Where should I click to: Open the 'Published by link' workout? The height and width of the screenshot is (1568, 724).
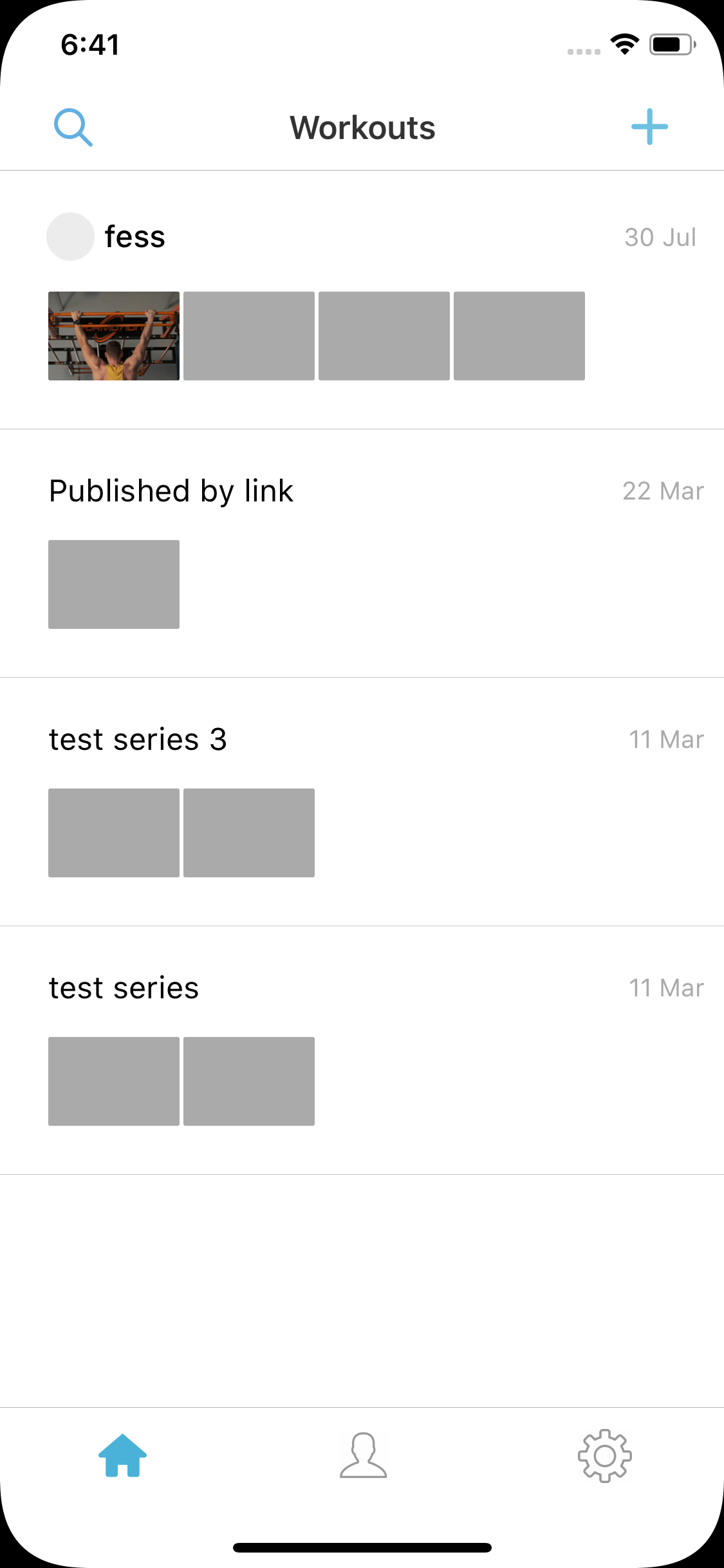click(171, 490)
